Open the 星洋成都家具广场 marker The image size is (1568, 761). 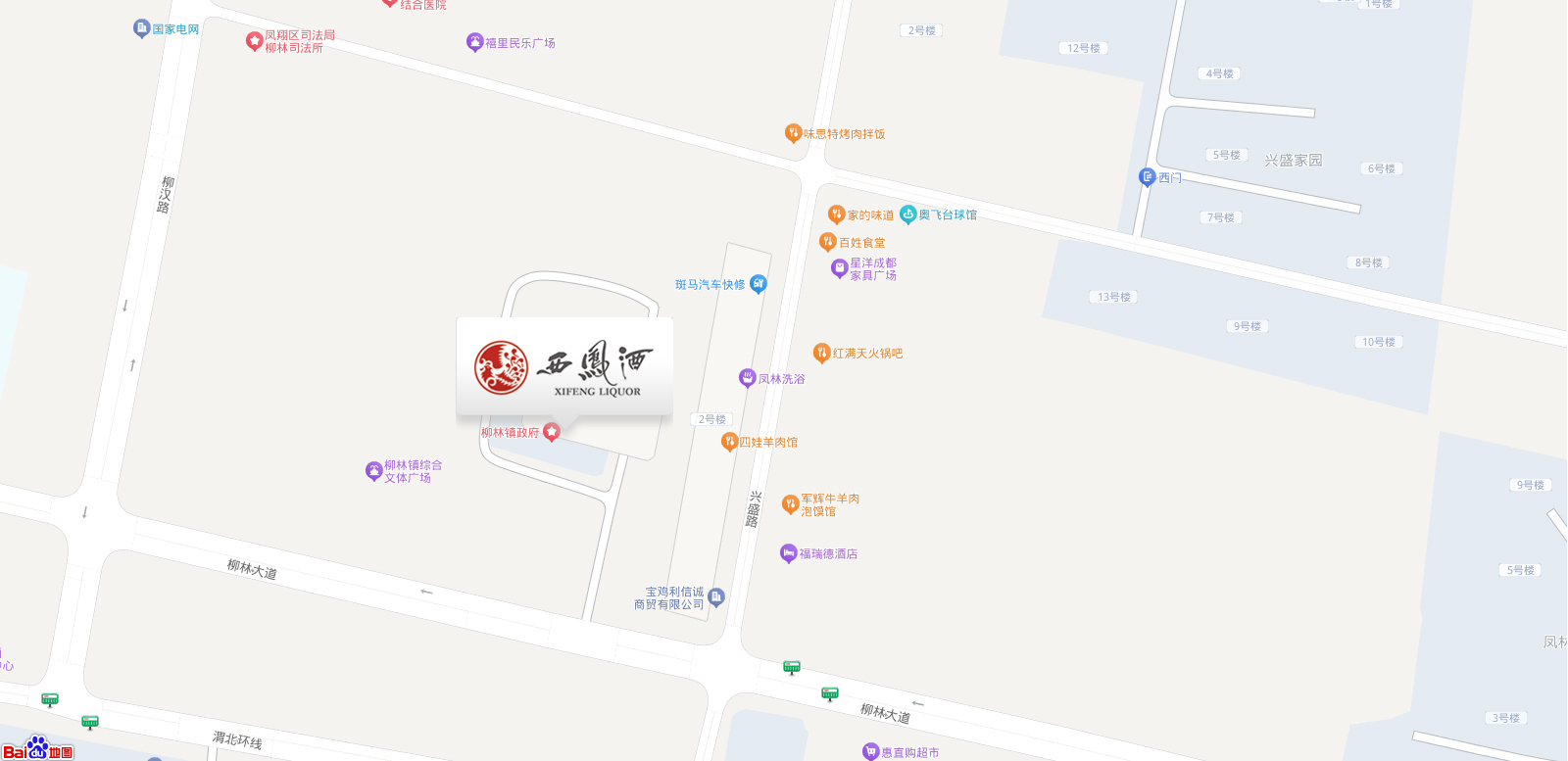[x=839, y=267]
